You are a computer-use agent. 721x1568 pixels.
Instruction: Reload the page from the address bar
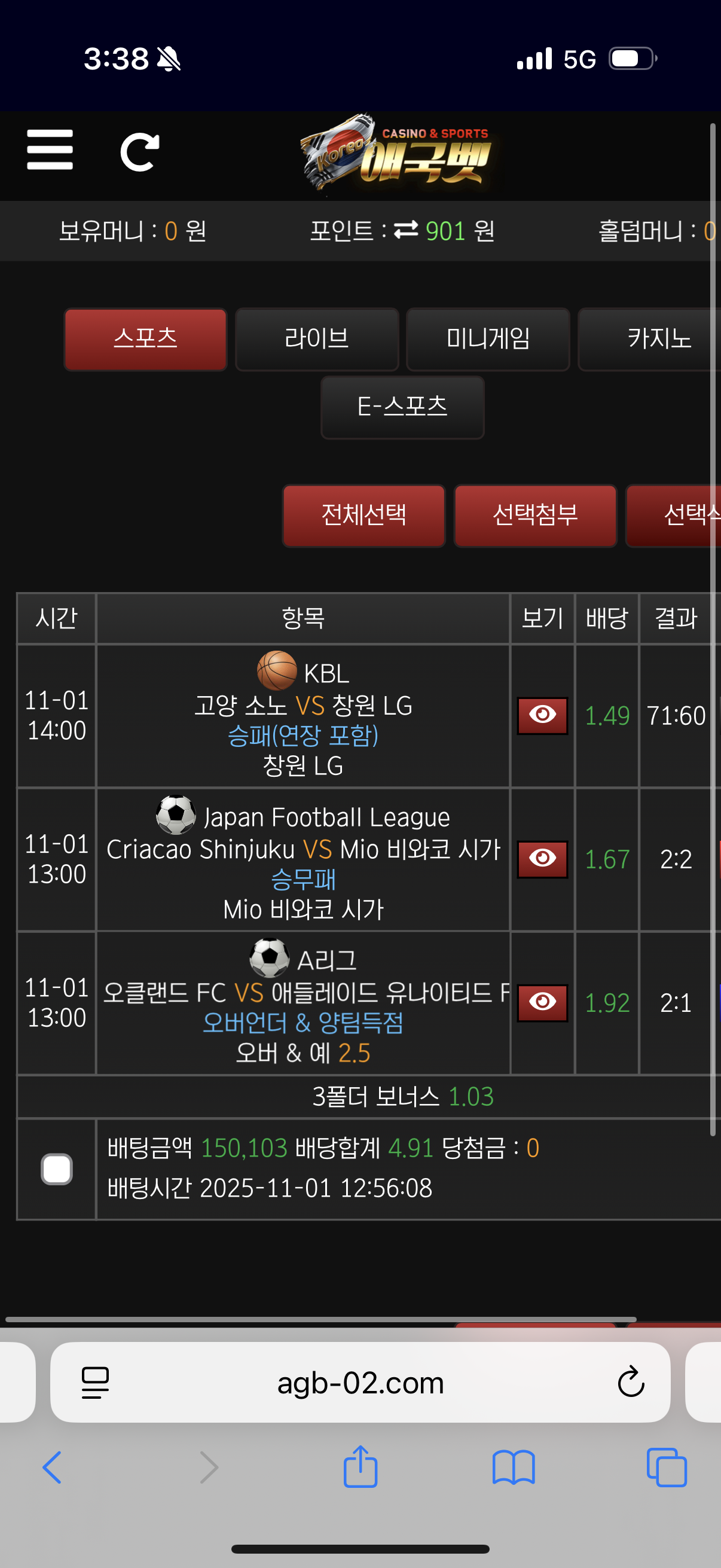coord(630,1383)
